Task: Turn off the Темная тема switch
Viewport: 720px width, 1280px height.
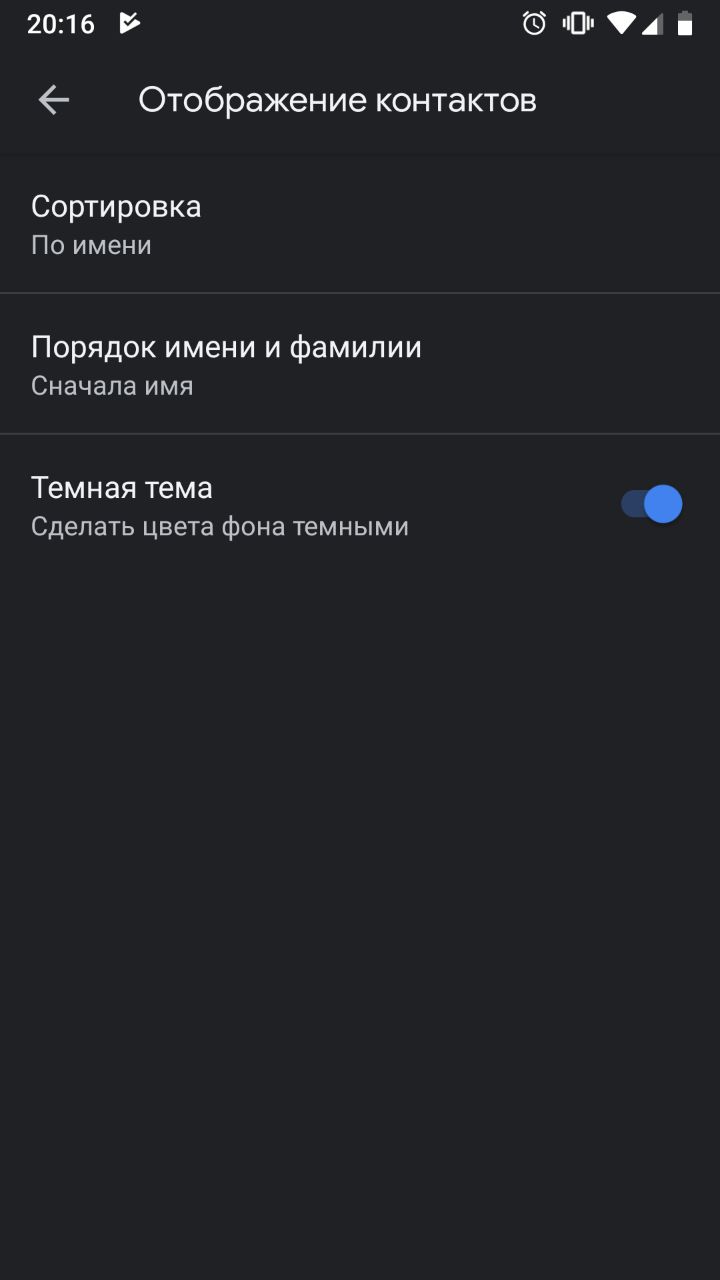Action: coord(652,505)
